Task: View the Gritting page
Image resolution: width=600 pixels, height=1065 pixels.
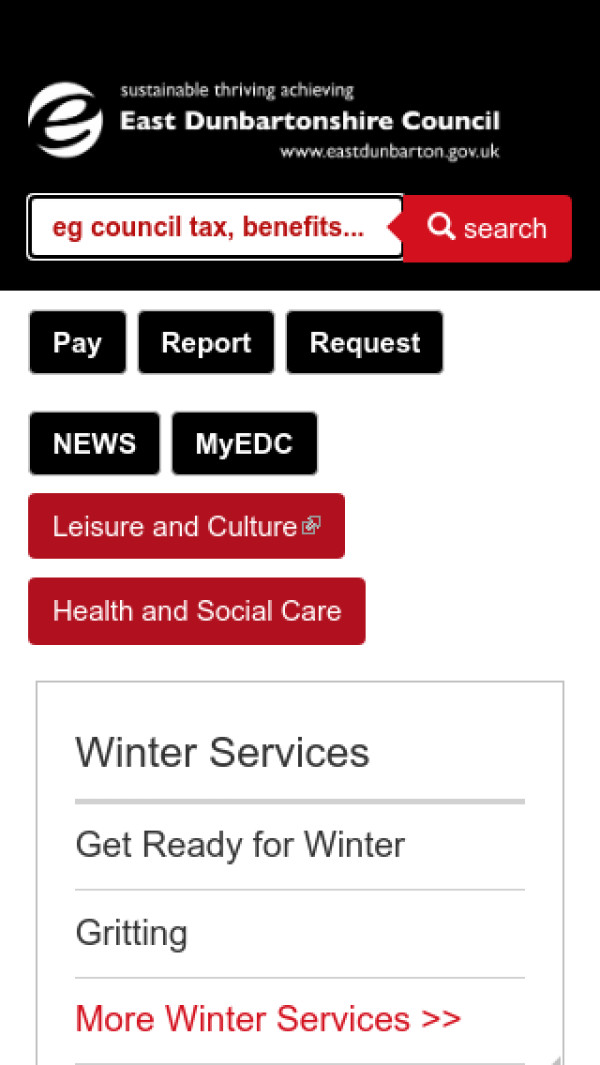Action: pos(131,933)
